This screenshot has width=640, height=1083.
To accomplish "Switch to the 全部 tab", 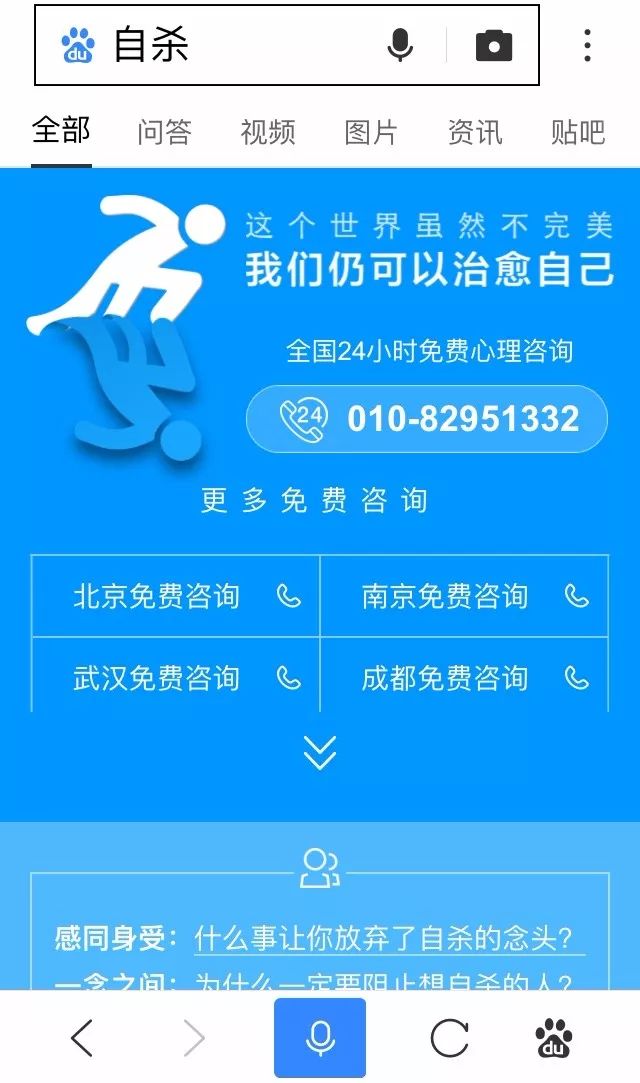I will tap(61, 132).
